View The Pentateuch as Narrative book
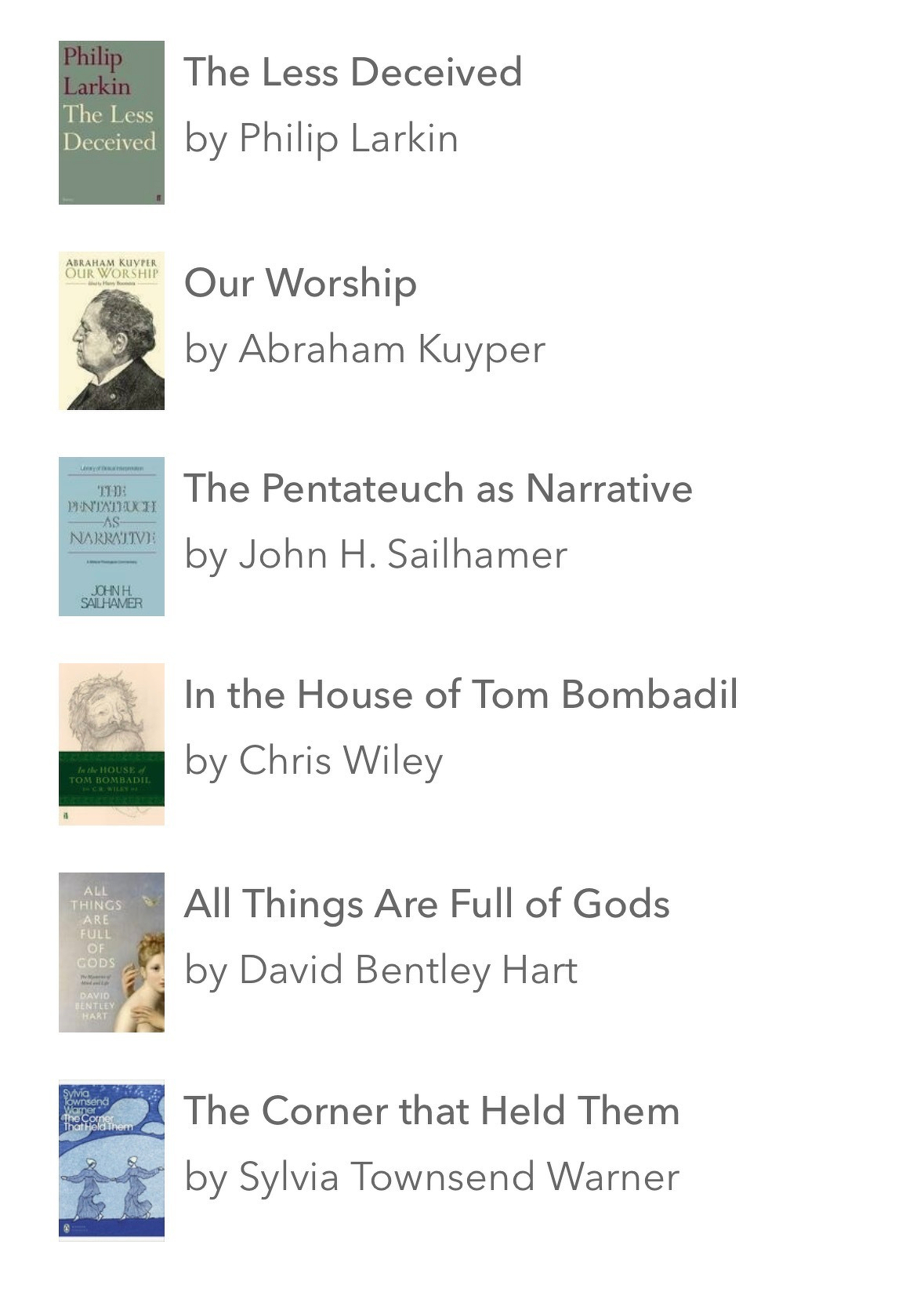The image size is (924, 1299). click(437, 488)
